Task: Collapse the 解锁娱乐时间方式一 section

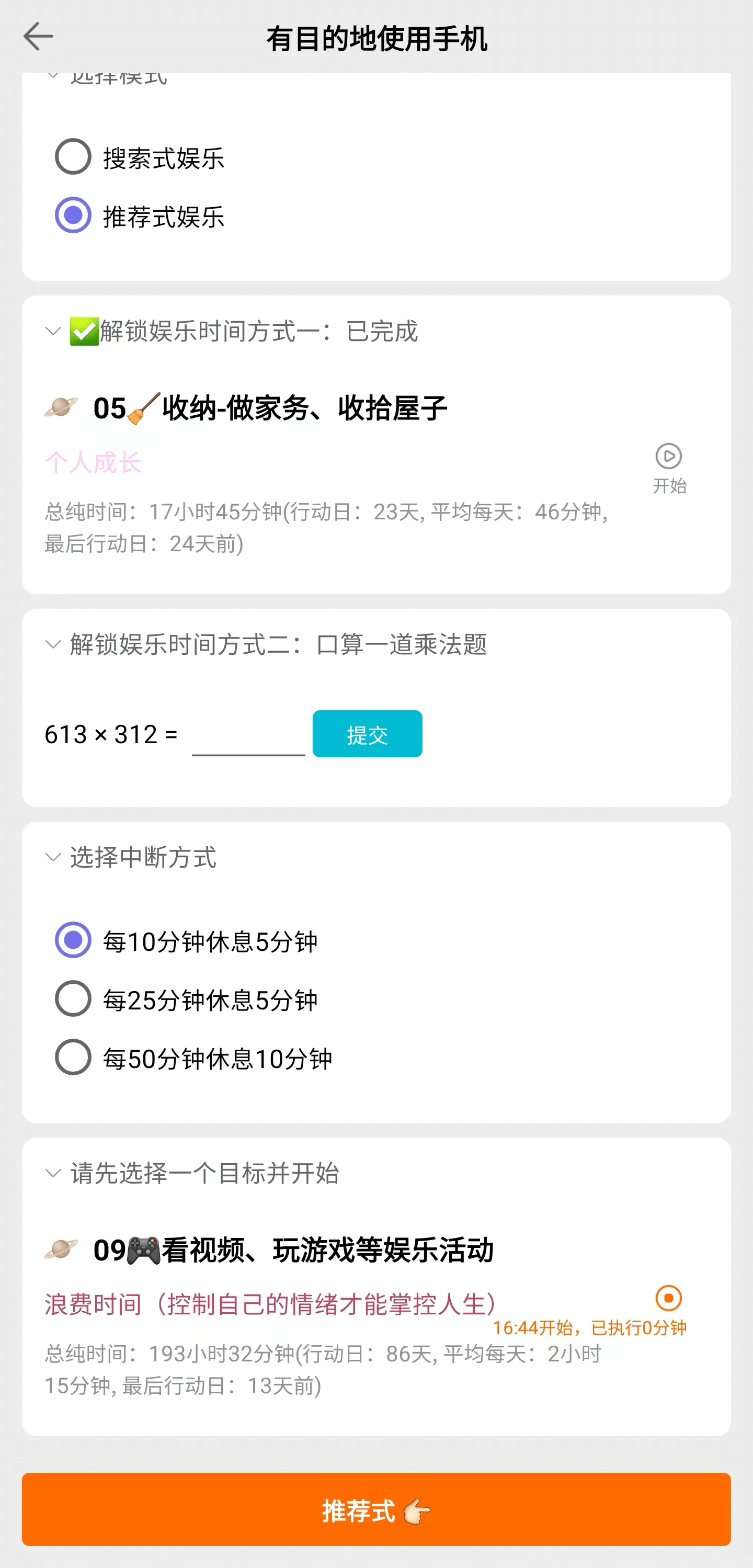Action: pos(53,332)
